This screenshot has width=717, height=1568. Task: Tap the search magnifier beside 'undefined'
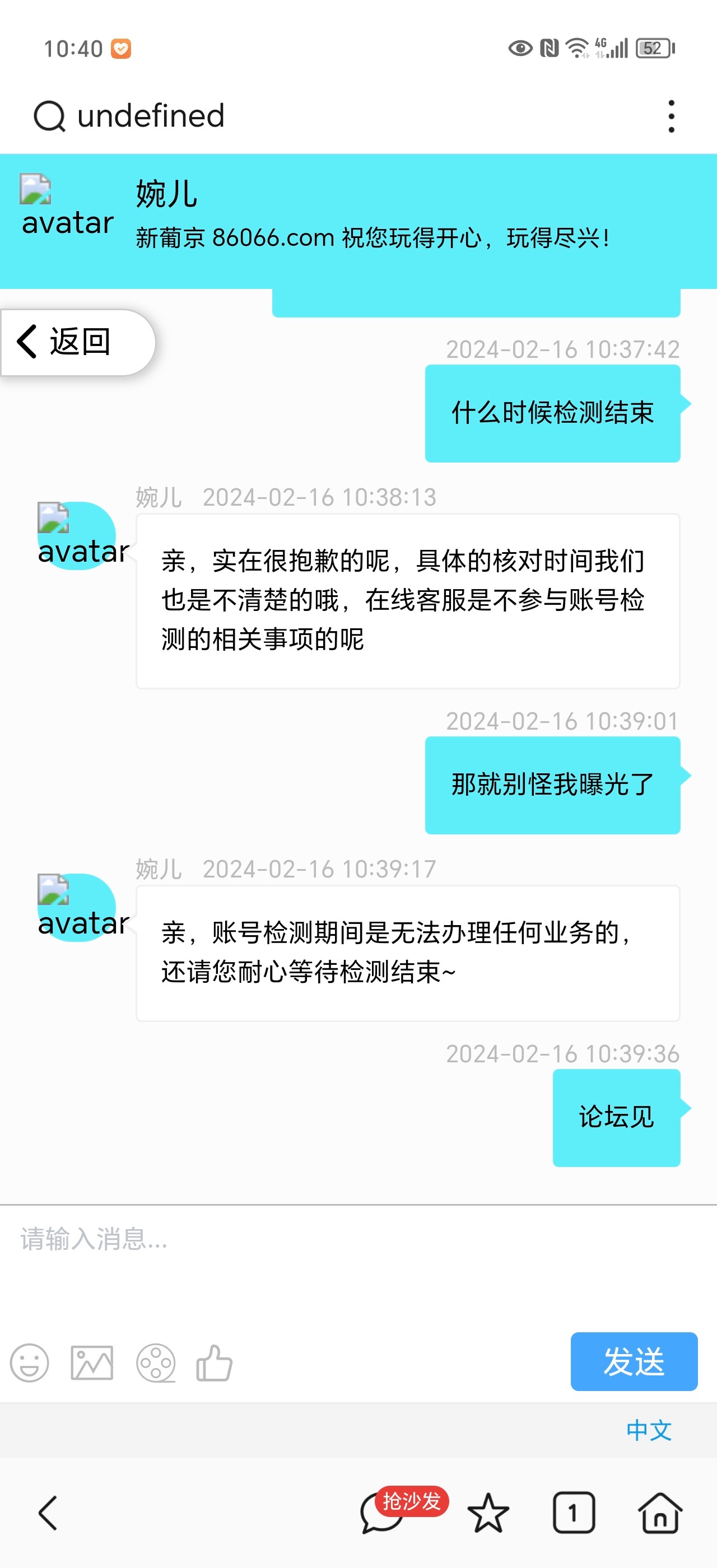pos(50,116)
